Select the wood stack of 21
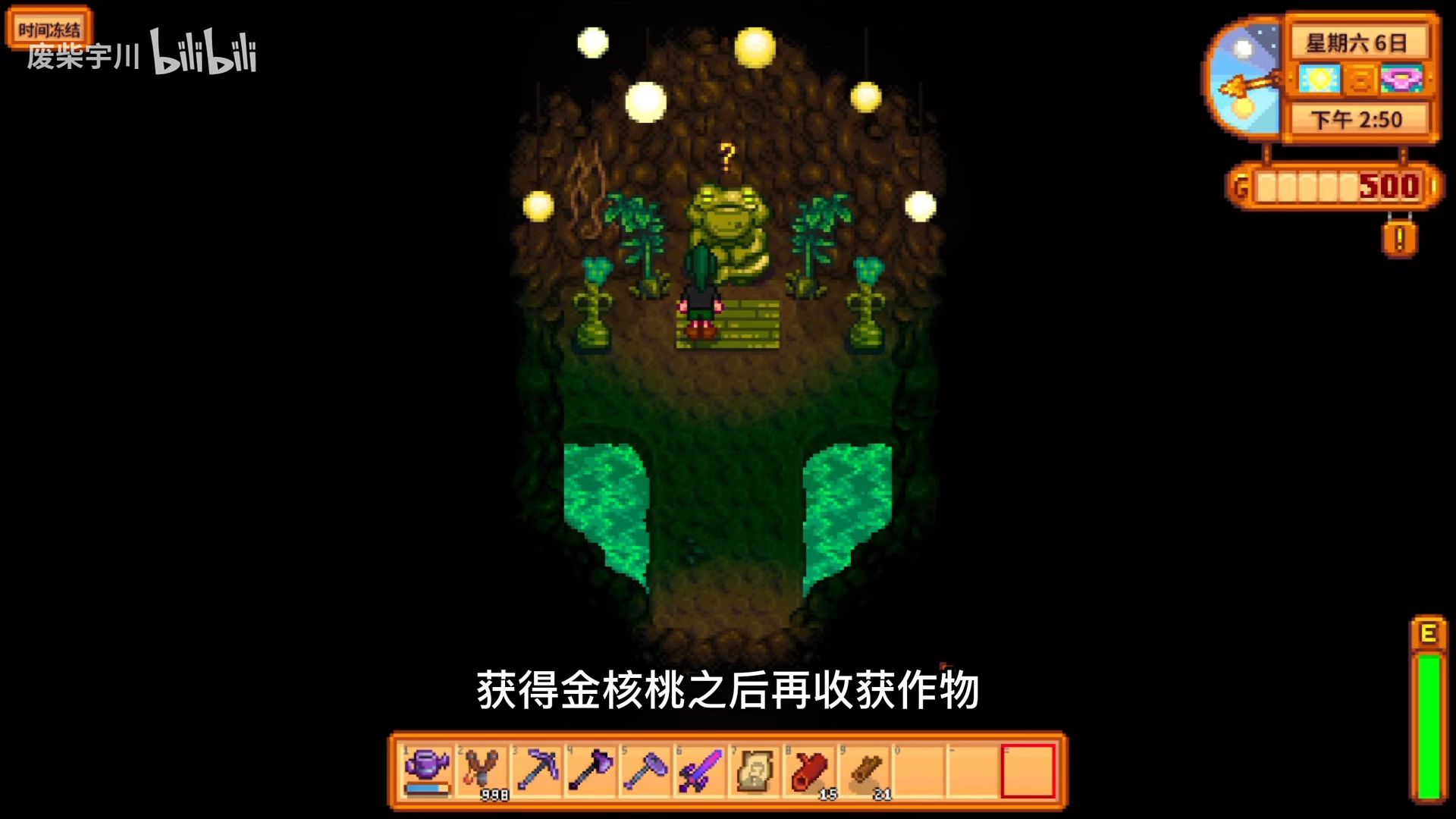Image resolution: width=1456 pixels, height=819 pixels. [x=864, y=770]
